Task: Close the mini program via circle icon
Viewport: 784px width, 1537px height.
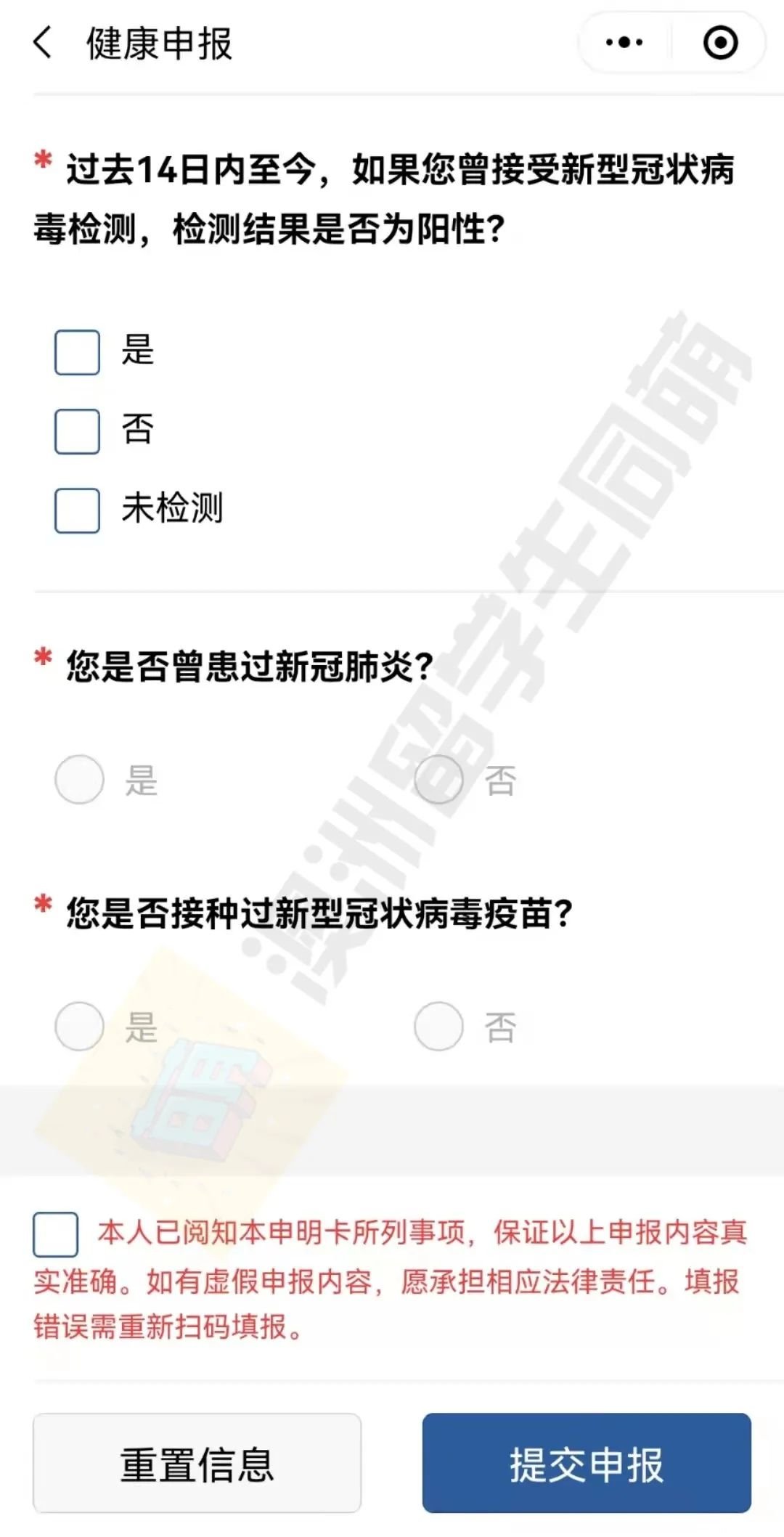Action: tap(720, 42)
